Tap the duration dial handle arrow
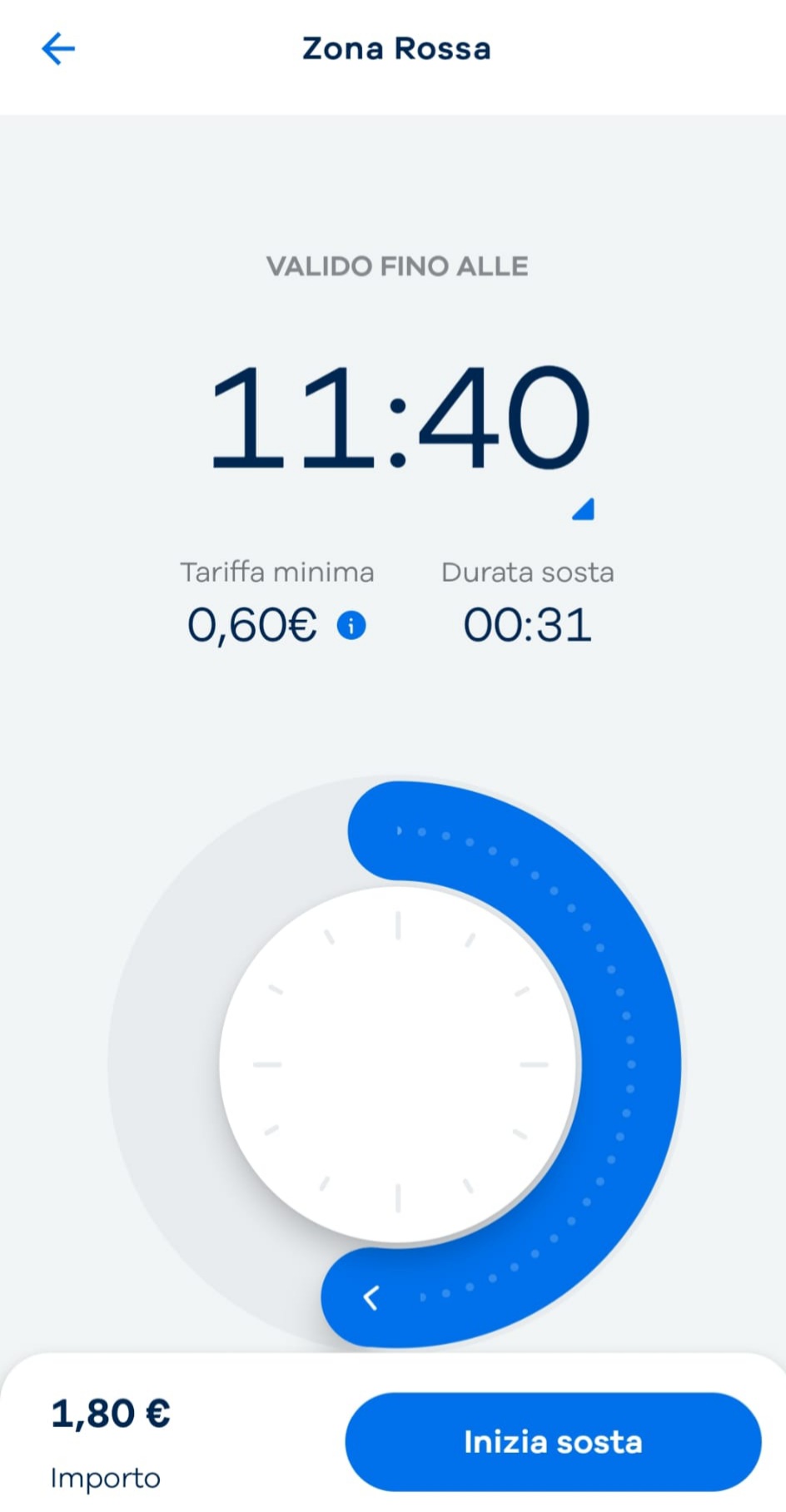This screenshot has height=1512, width=786. pyautogui.click(x=371, y=1297)
